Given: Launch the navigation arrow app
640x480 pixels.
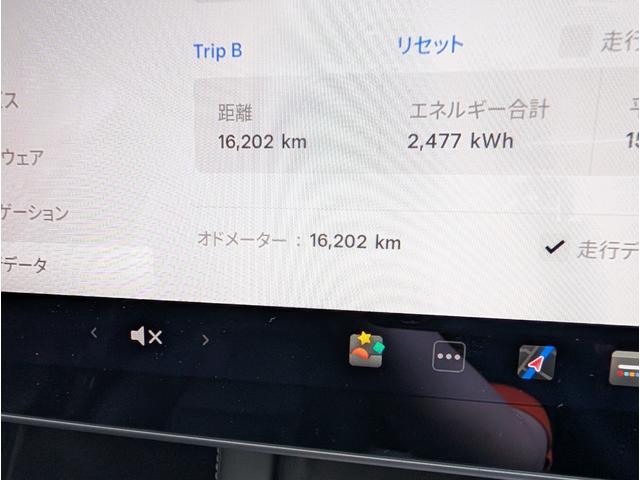Looking at the screenshot, I should [x=536, y=361].
